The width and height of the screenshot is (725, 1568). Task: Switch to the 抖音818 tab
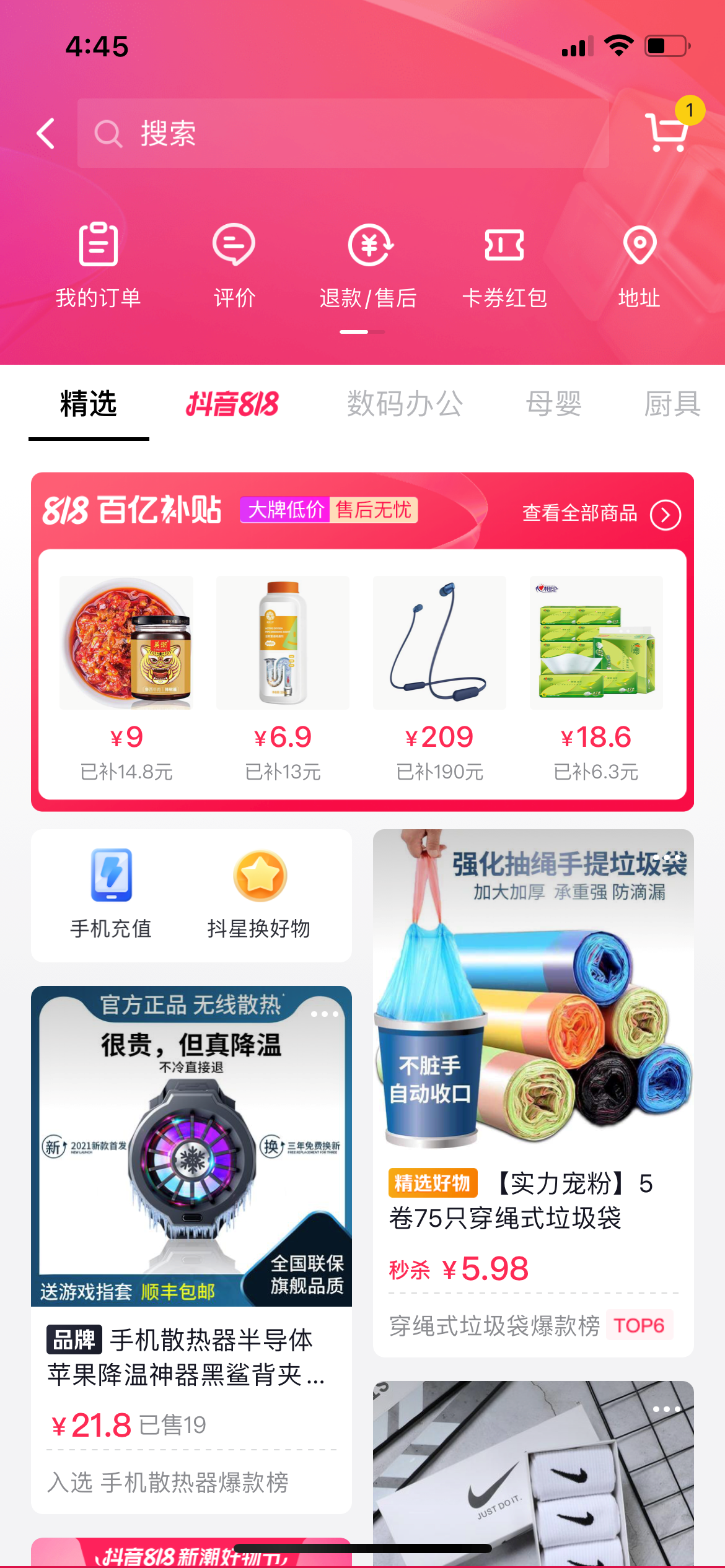pyautogui.click(x=232, y=404)
